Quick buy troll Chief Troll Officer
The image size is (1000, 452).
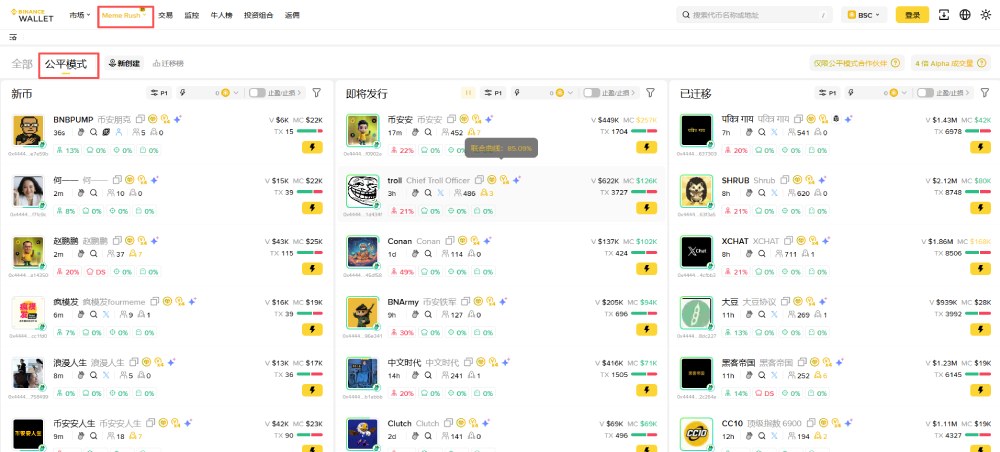point(645,208)
